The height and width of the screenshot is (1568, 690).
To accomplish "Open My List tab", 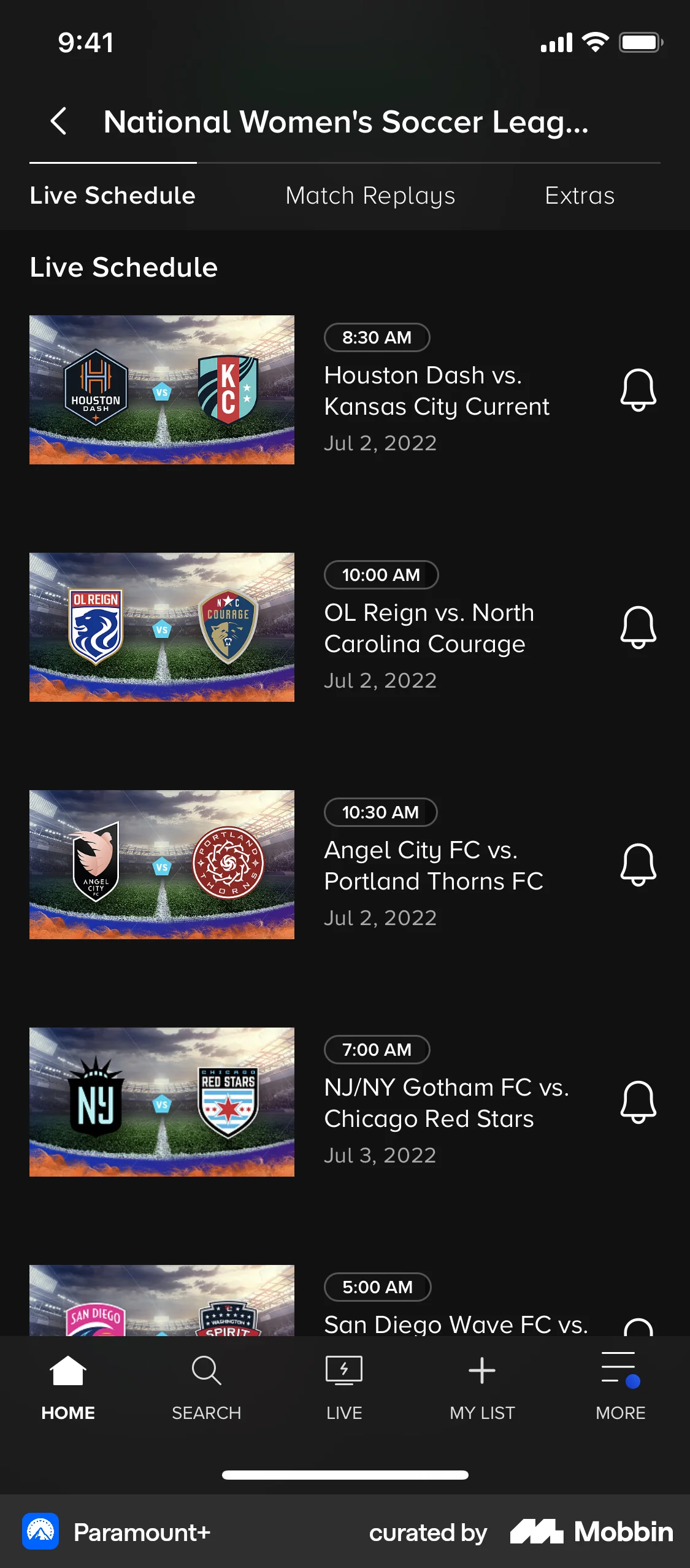I will 482,1386.
